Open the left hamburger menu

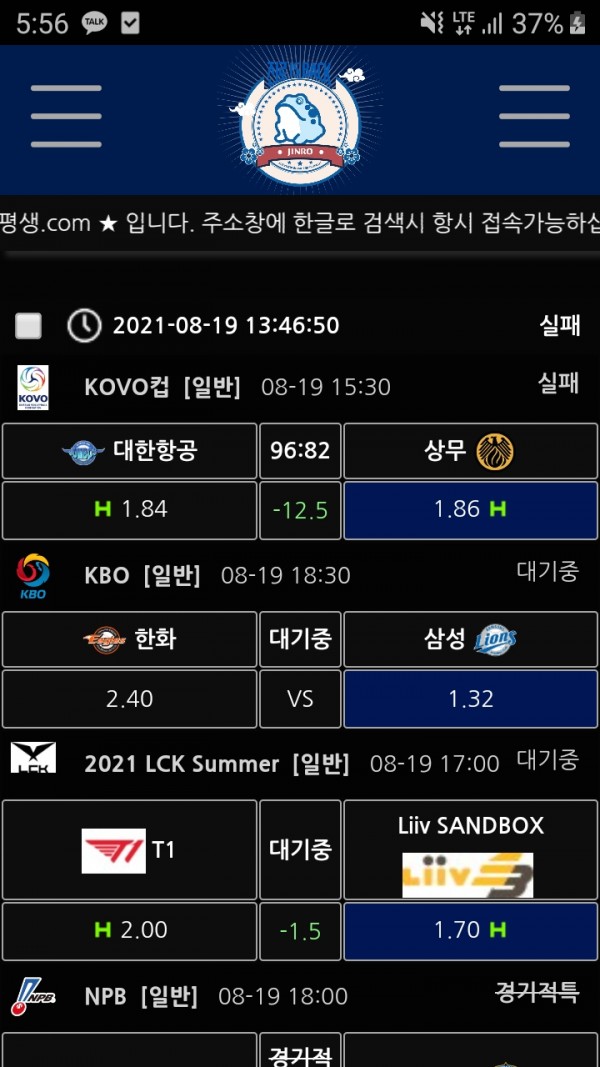[66, 117]
